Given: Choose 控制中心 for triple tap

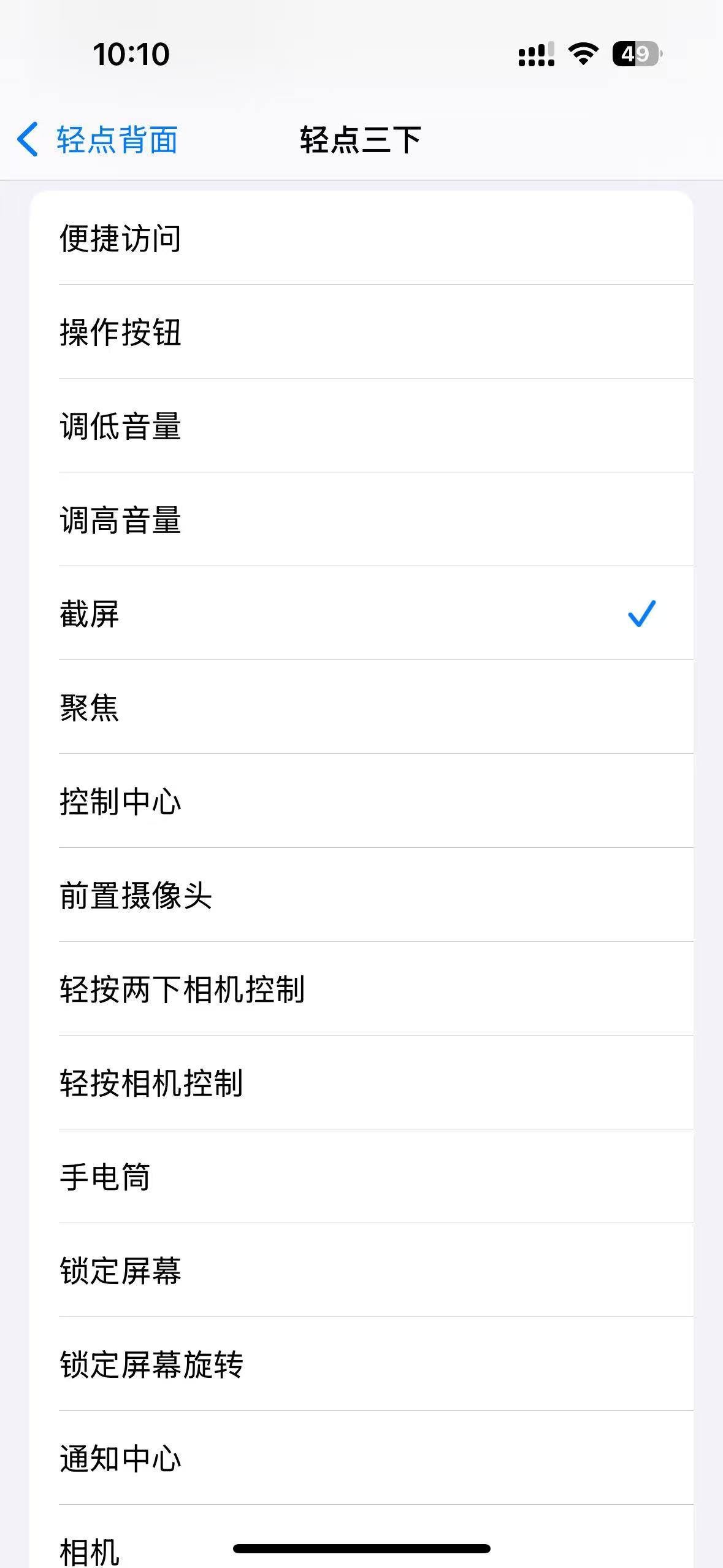Looking at the screenshot, I should (120, 801).
